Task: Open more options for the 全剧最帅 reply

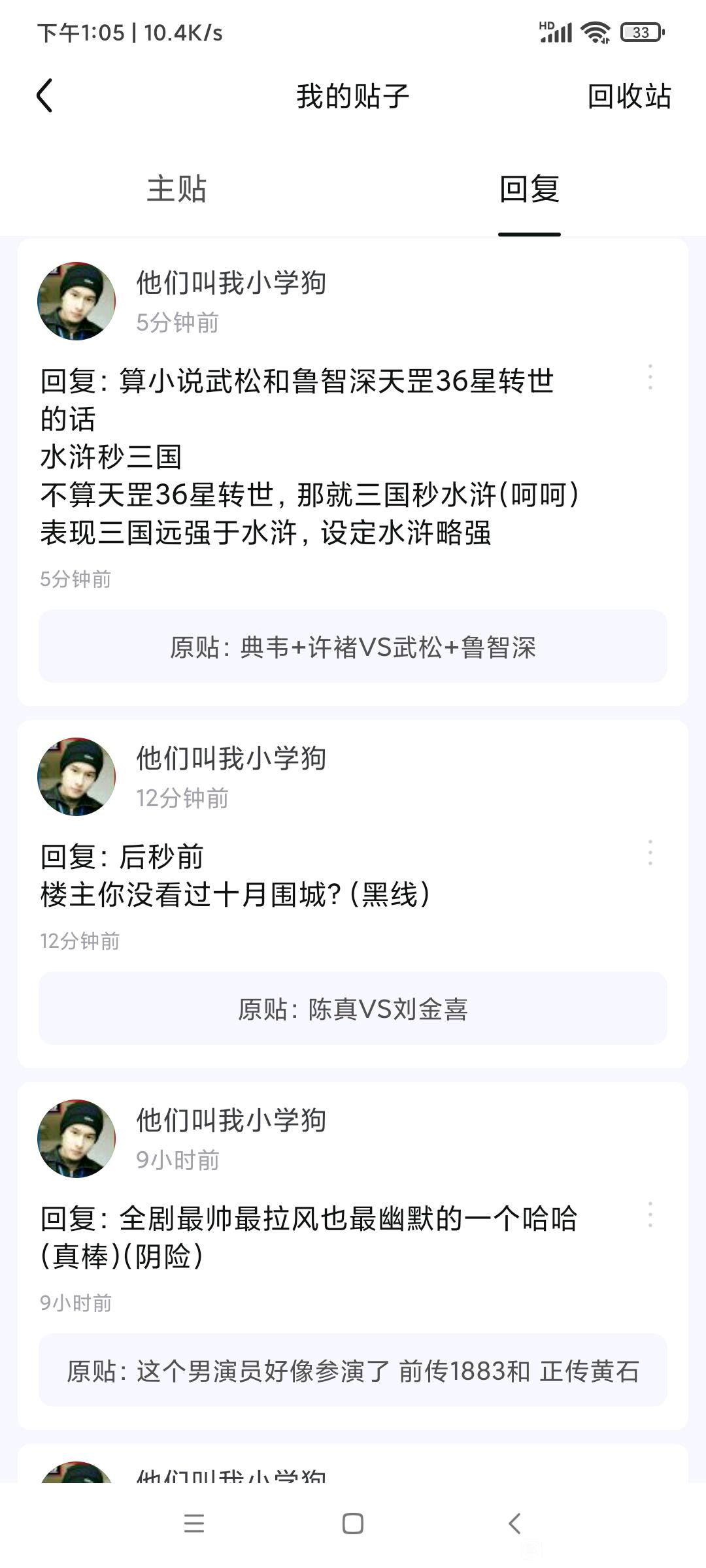Action: coord(650,1215)
